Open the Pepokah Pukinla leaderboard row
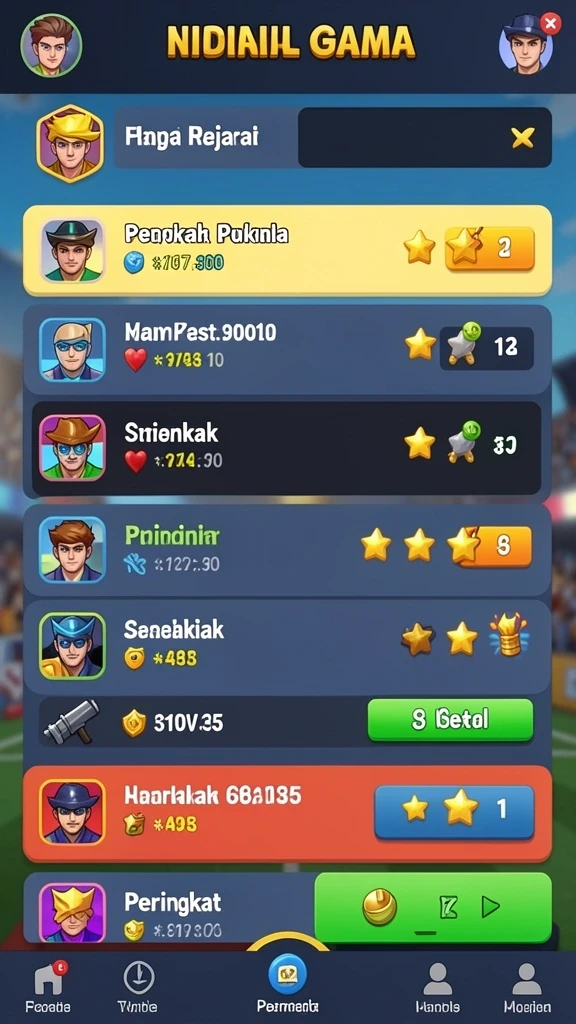This screenshot has height=1024, width=576. 287,250
